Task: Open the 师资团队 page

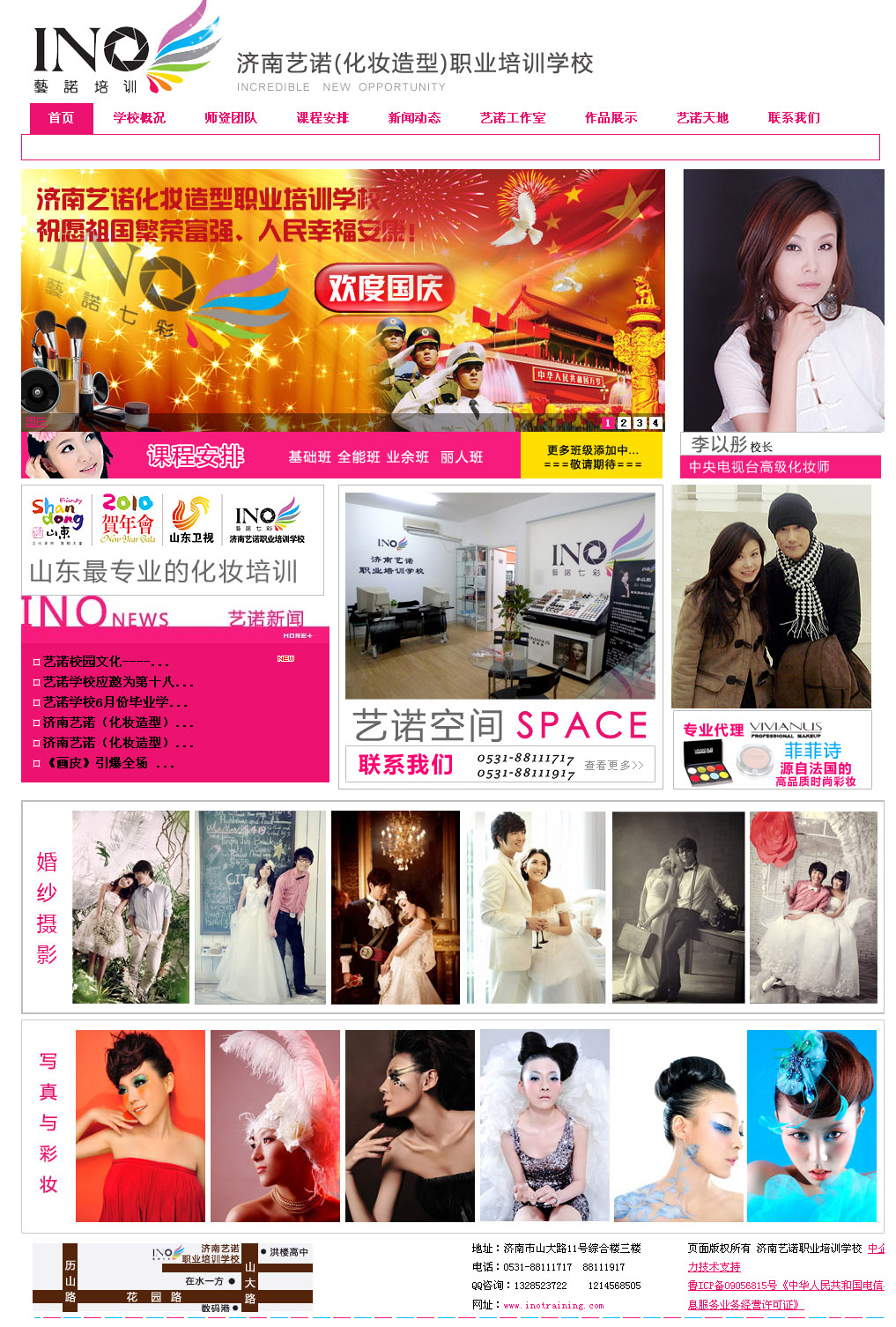Action: pos(231,118)
